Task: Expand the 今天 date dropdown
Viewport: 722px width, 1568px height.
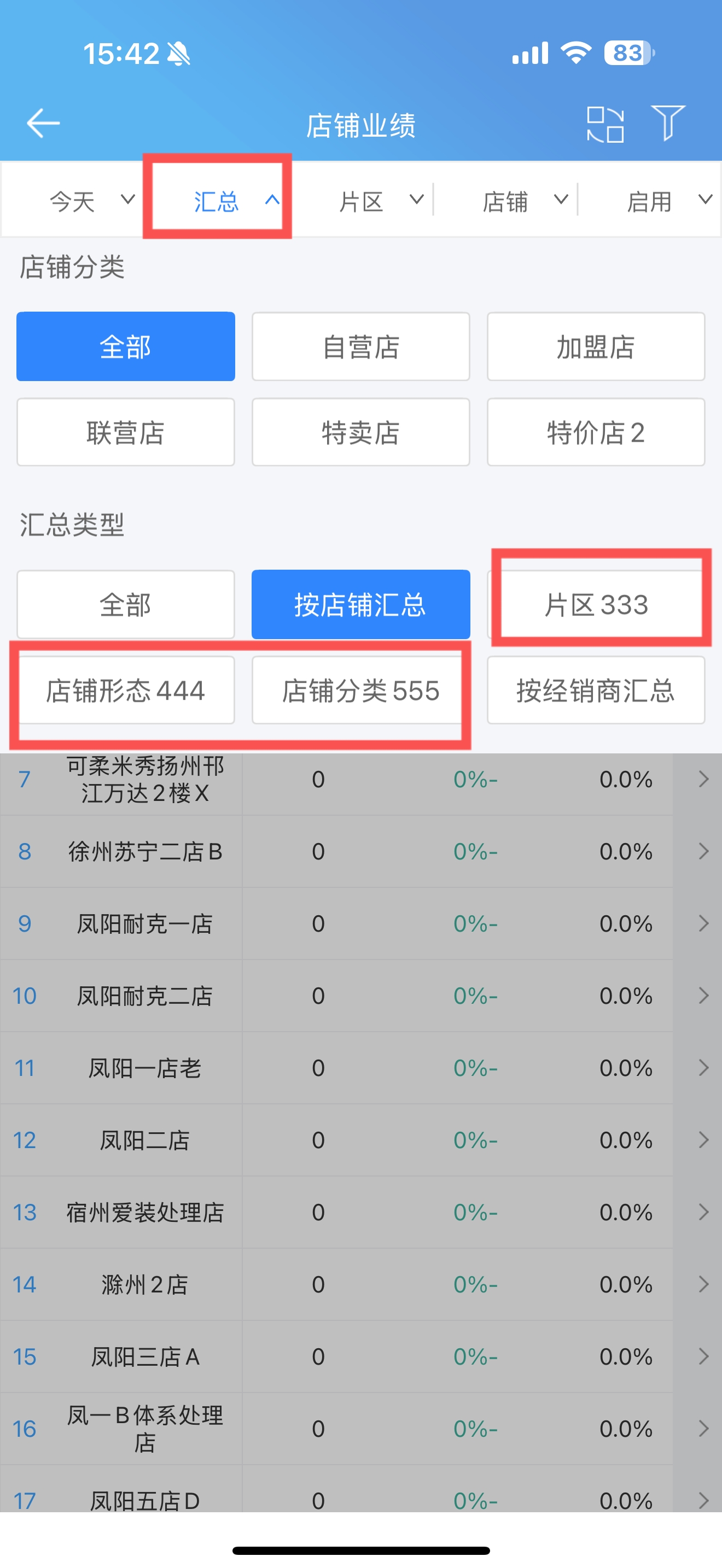Action: click(x=91, y=201)
